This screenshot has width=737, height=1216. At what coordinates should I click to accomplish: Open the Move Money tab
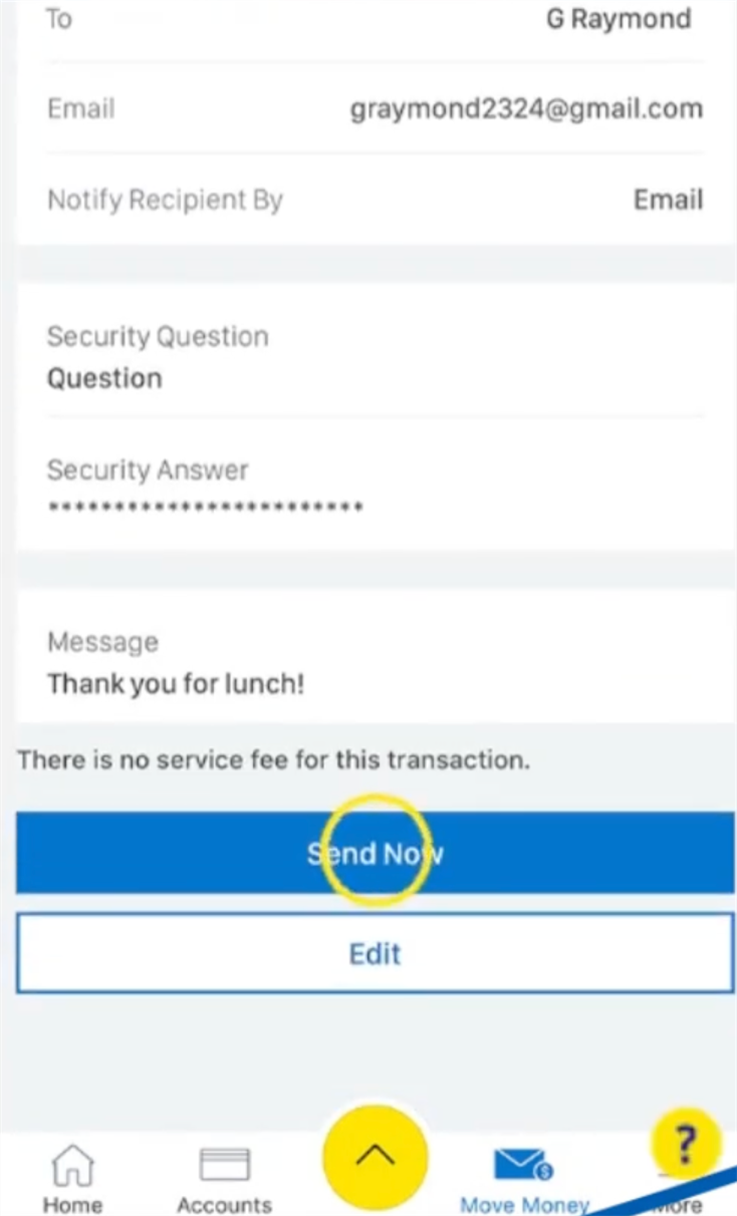click(524, 1179)
